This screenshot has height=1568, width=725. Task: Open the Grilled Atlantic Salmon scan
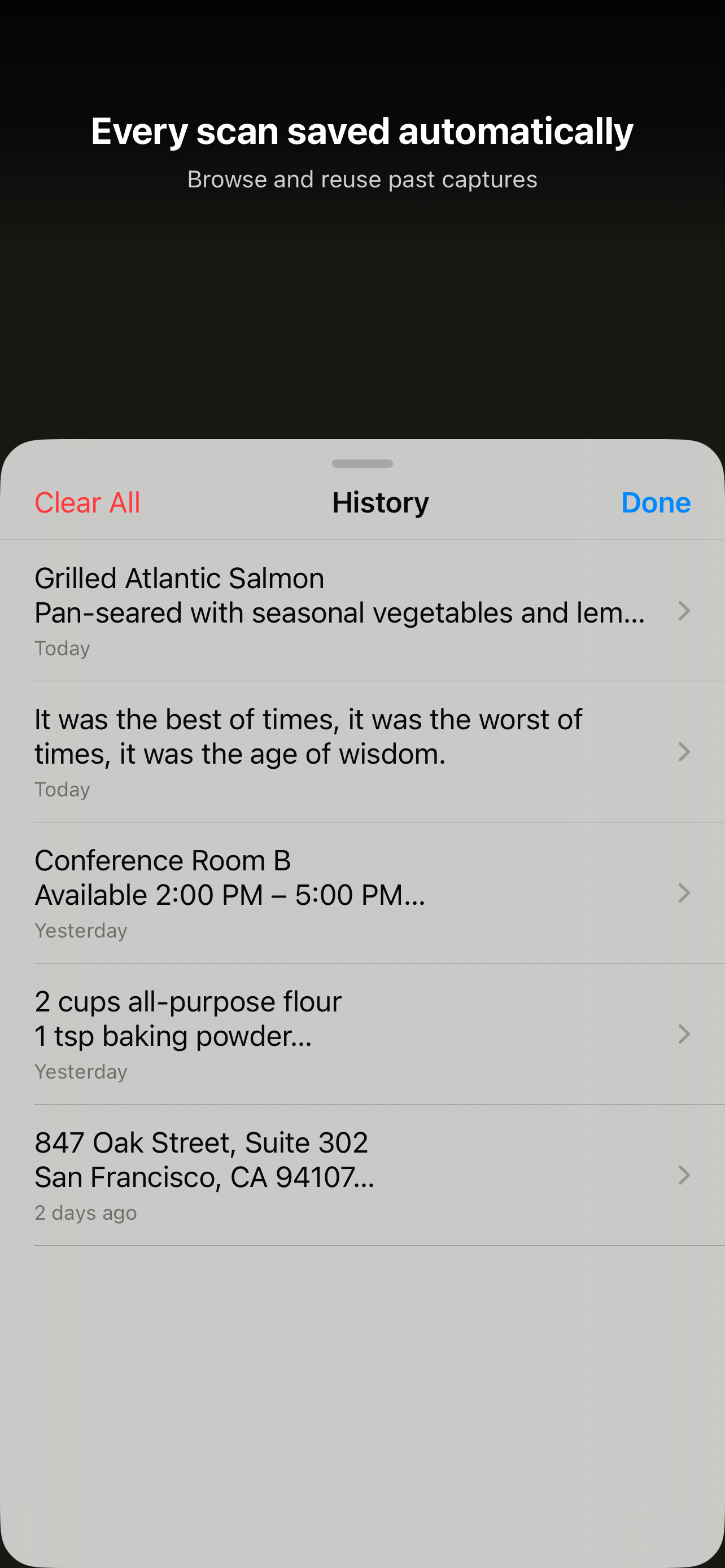click(x=362, y=611)
